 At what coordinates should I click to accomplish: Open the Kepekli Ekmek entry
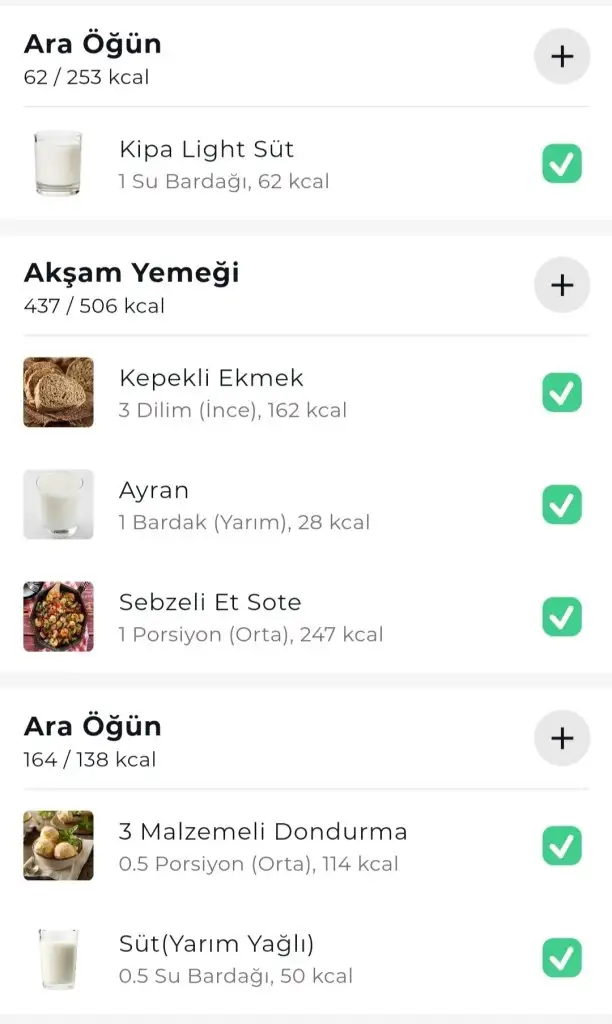(x=232, y=392)
